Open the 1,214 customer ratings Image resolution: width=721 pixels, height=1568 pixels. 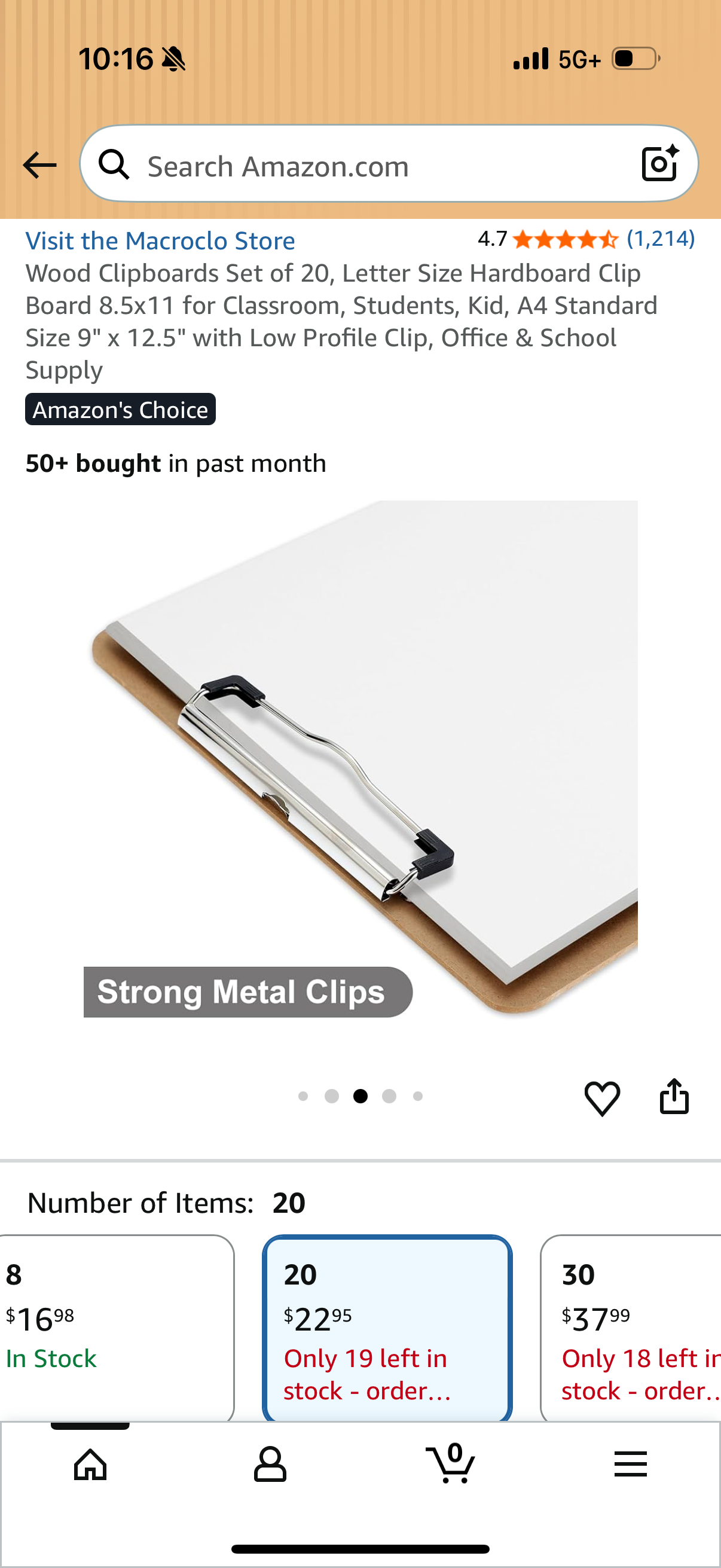pos(661,239)
